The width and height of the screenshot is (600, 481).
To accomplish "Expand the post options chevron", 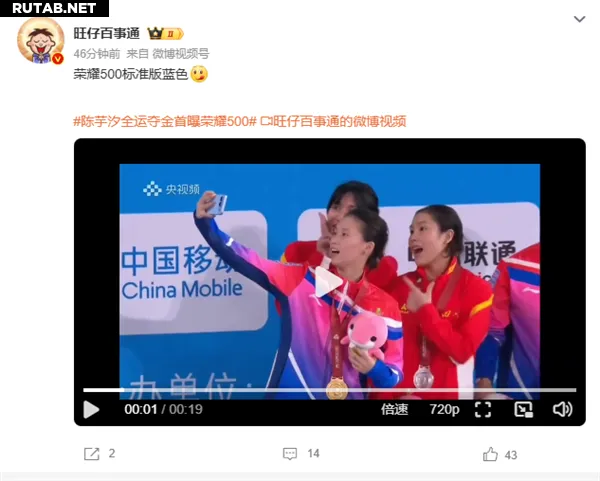I will point(580,19).
